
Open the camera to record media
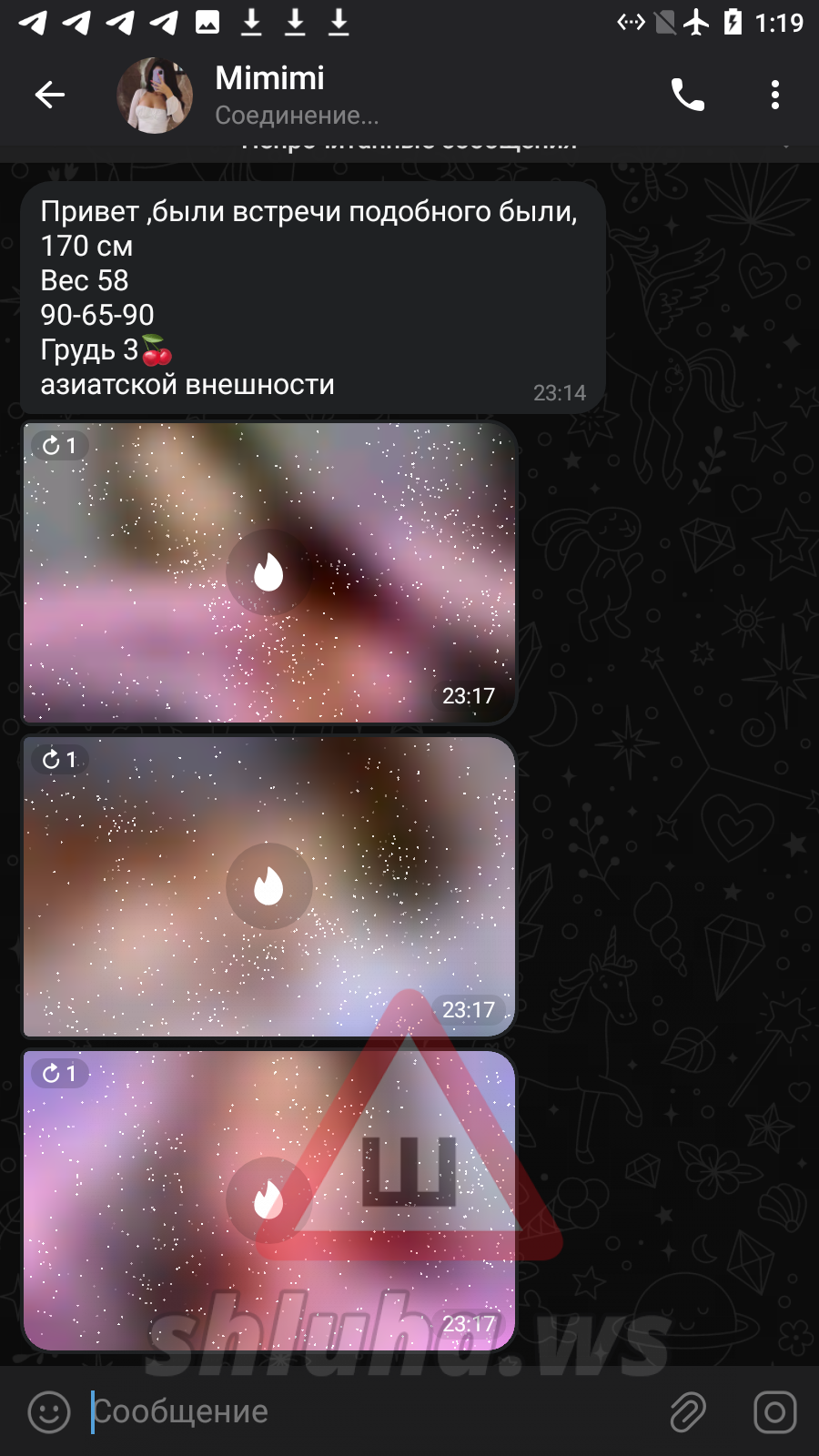(x=775, y=1411)
